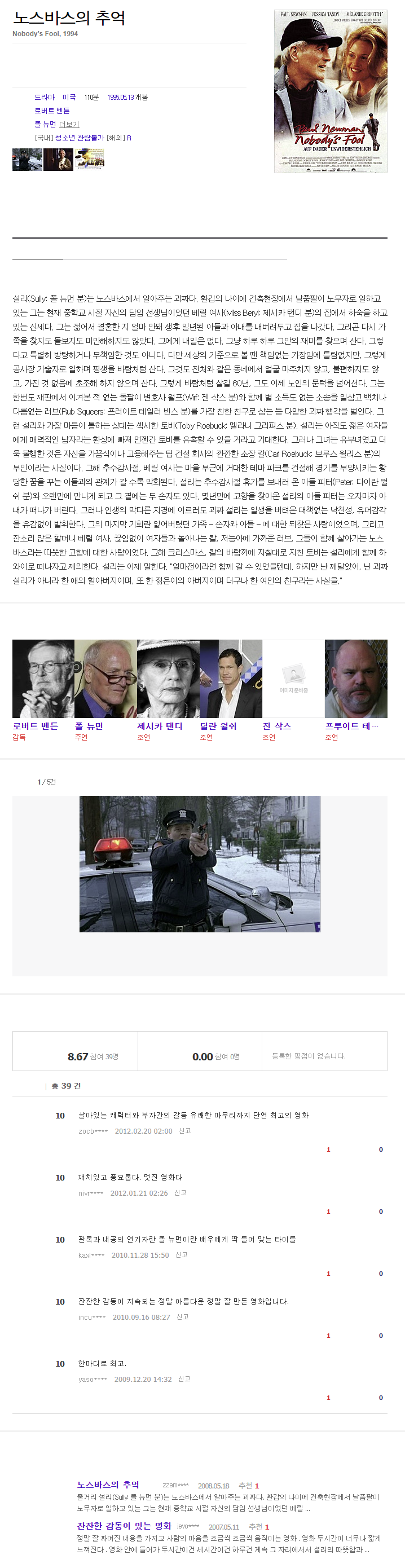Screen dimensions: 405x1568
Task: Open the review titled 노스바스의 추억
Action: click(x=108, y=1485)
